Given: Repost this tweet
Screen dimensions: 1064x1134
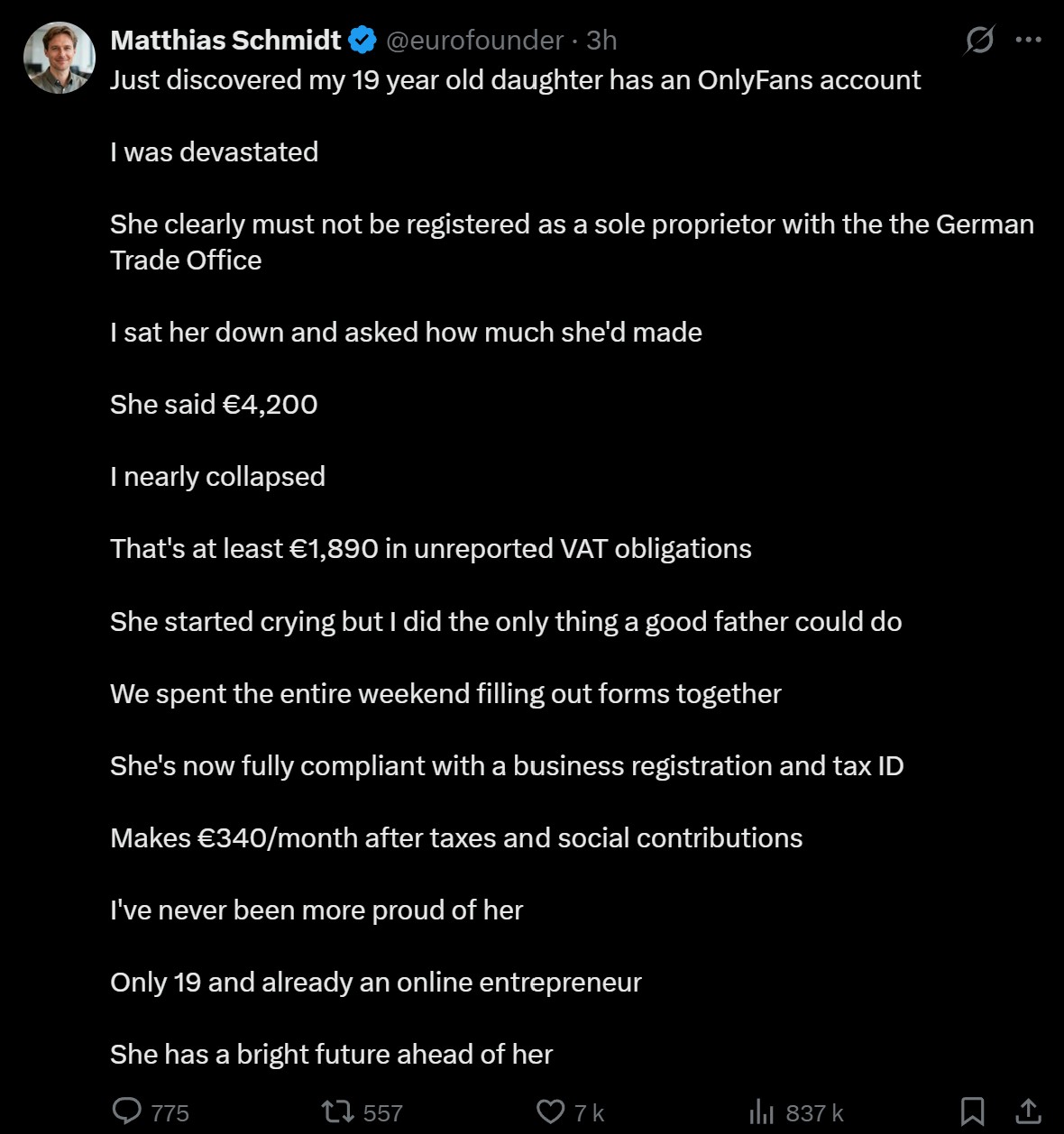Looking at the screenshot, I should [338, 1111].
